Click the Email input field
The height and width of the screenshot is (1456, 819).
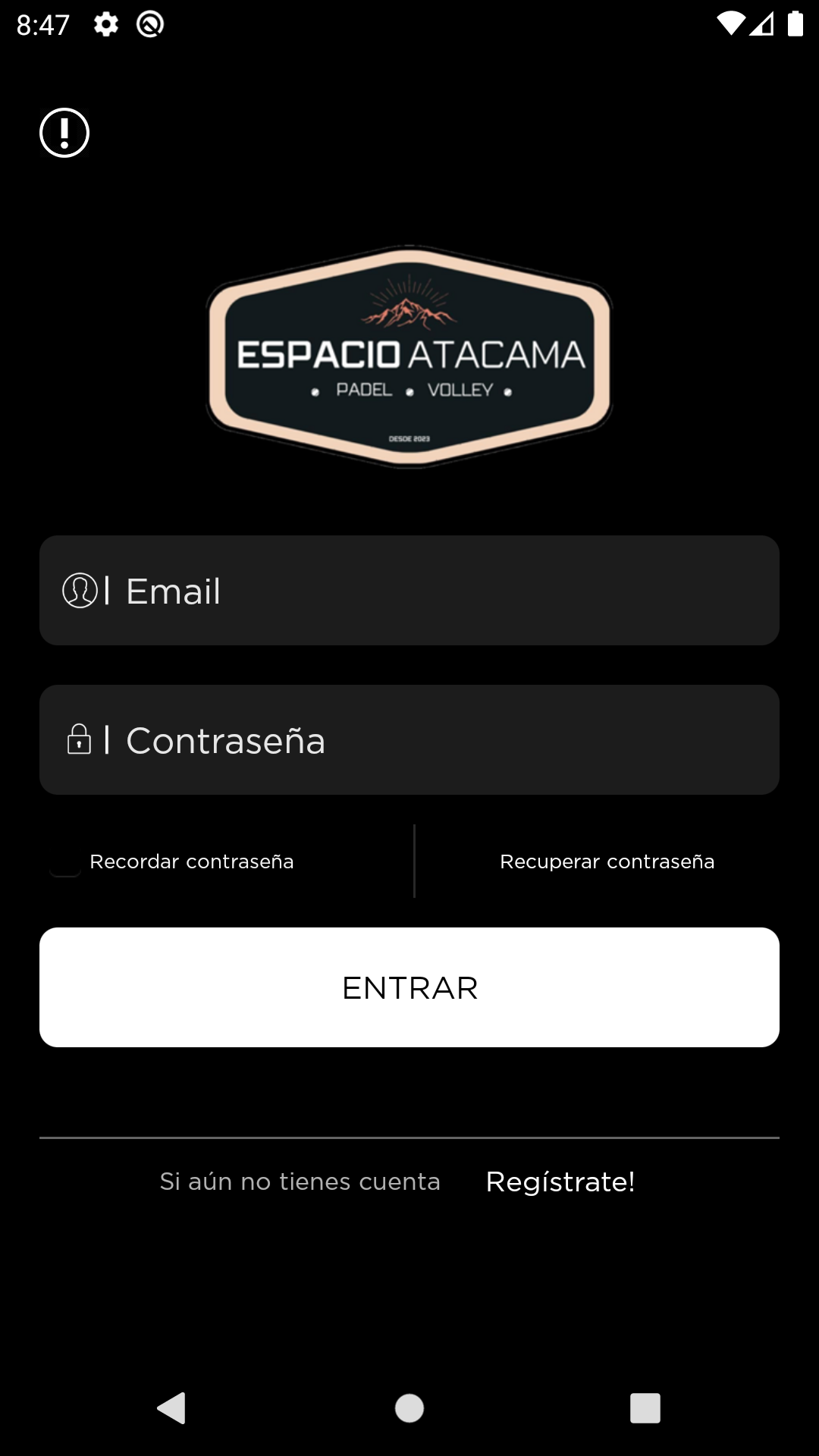(409, 590)
